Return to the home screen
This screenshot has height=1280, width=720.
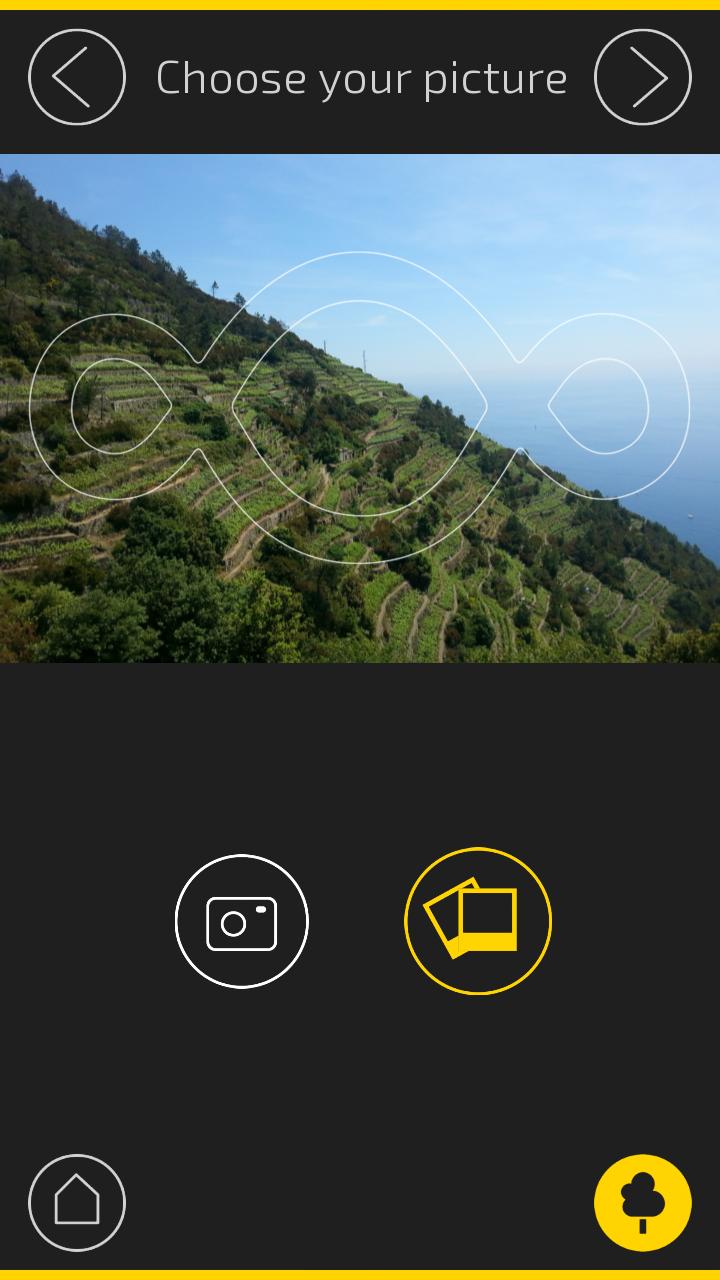tap(77, 1202)
